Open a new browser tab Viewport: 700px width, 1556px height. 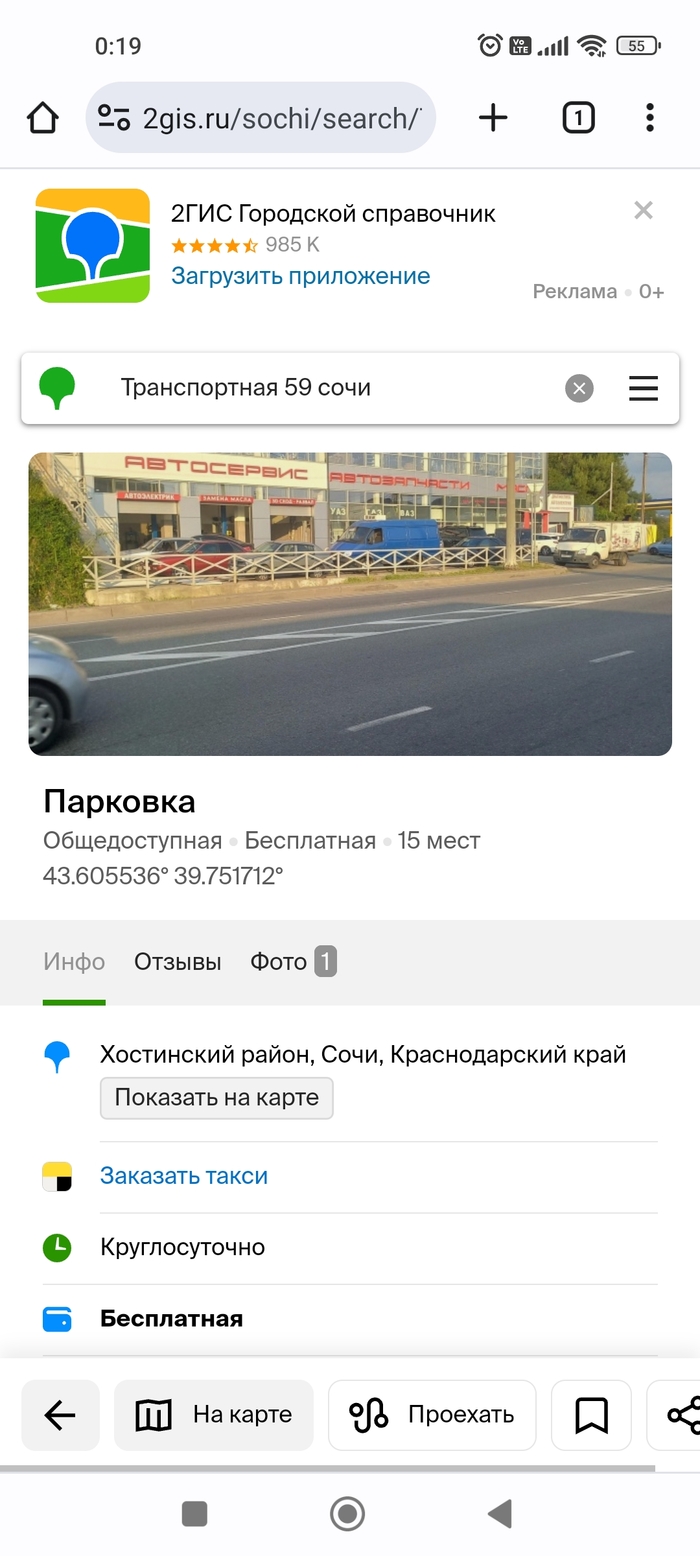(493, 118)
